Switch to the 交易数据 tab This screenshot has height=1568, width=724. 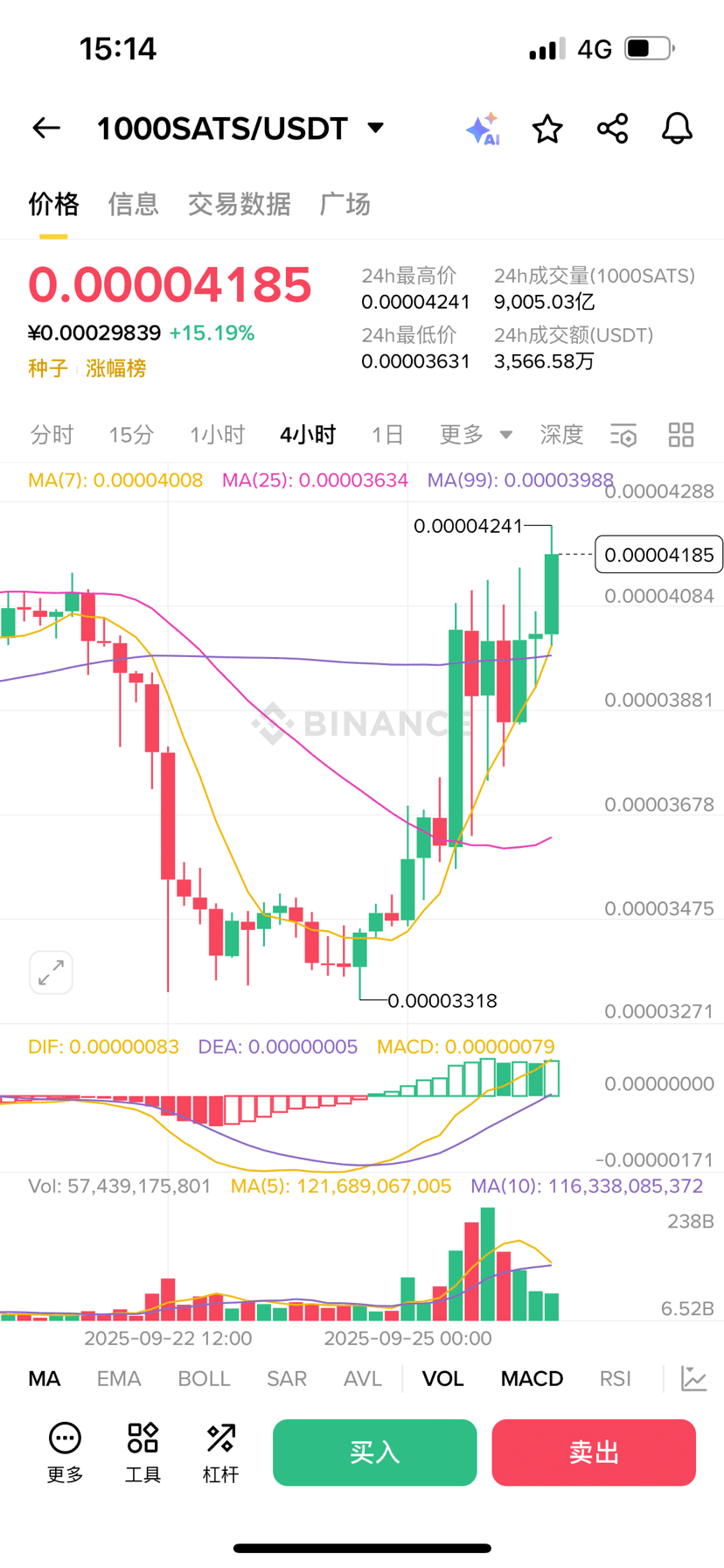pyautogui.click(x=239, y=204)
